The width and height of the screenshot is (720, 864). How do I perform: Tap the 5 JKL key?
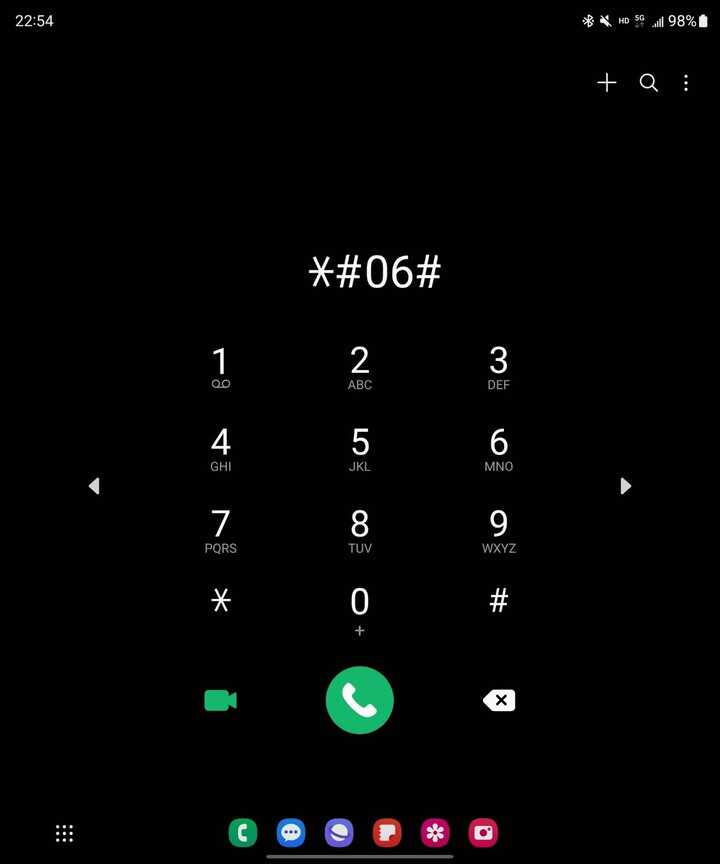click(360, 449)
